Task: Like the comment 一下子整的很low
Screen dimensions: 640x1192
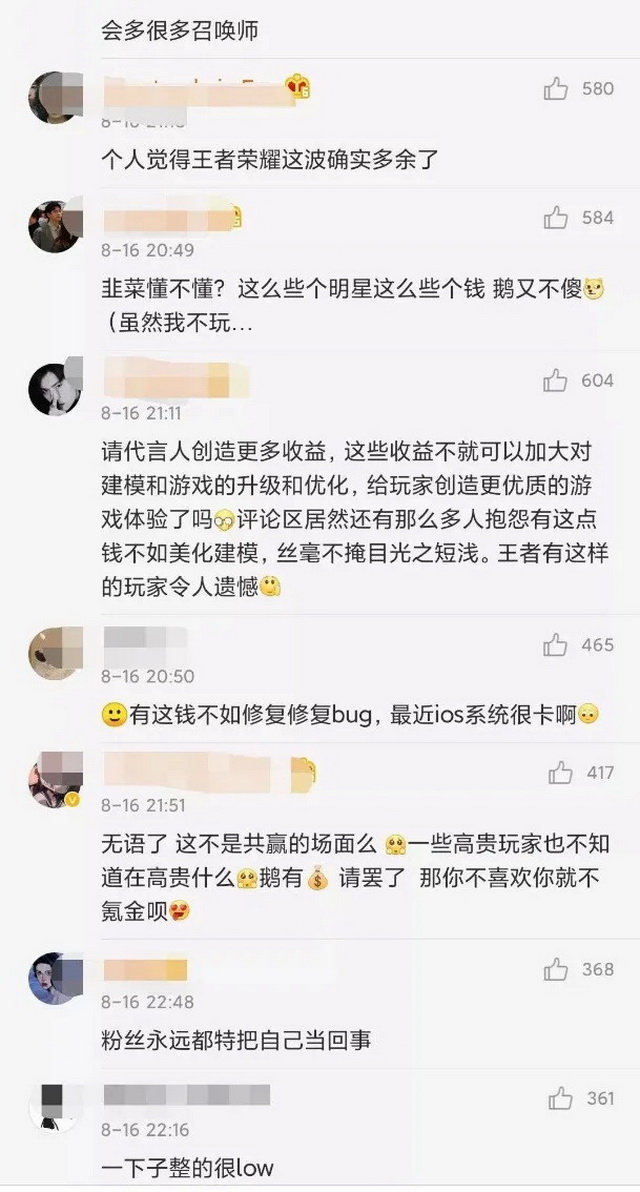Action: 560,1098
